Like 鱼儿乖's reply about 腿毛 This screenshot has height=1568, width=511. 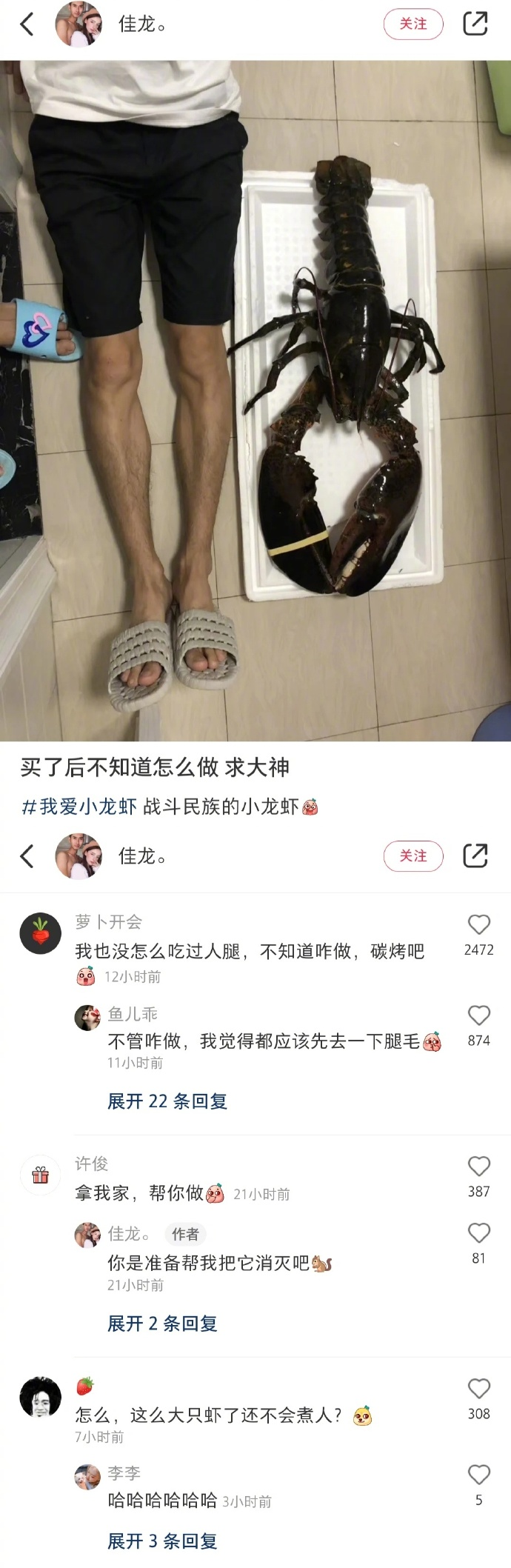click(479, 1015)
